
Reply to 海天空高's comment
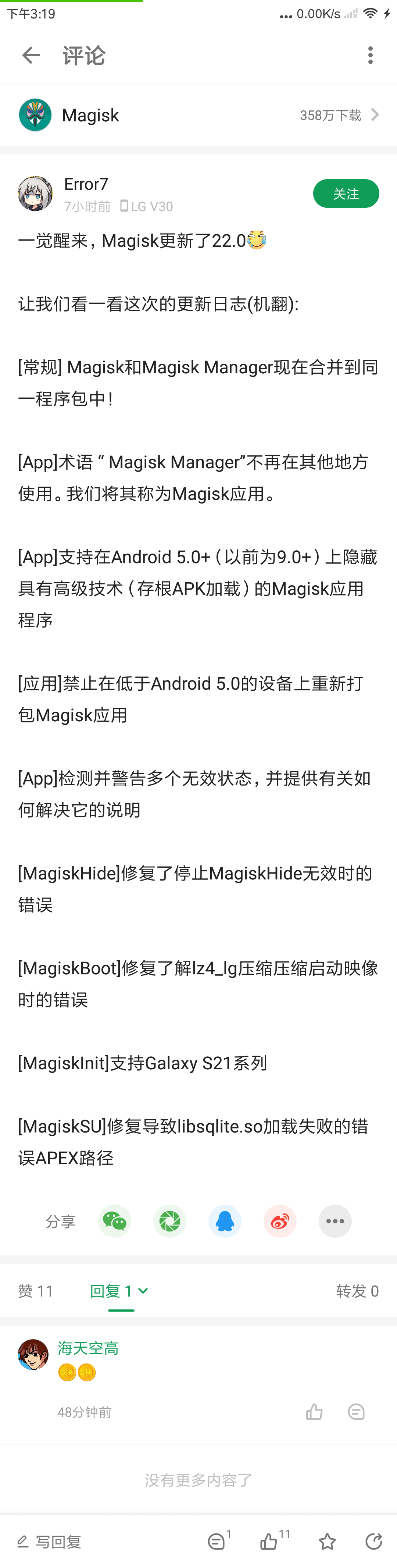click(356, 1412)
